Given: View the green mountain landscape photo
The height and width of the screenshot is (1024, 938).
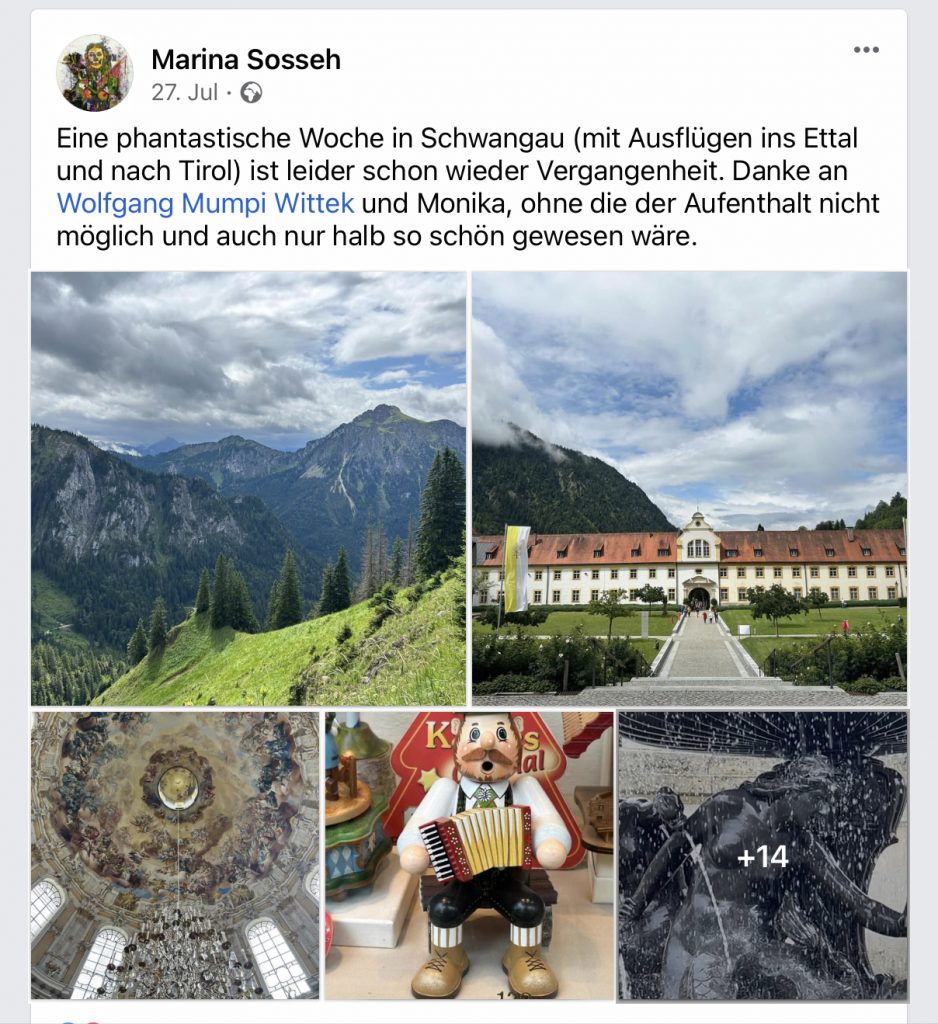Looking at the screenshot, I should coord(248,488).
